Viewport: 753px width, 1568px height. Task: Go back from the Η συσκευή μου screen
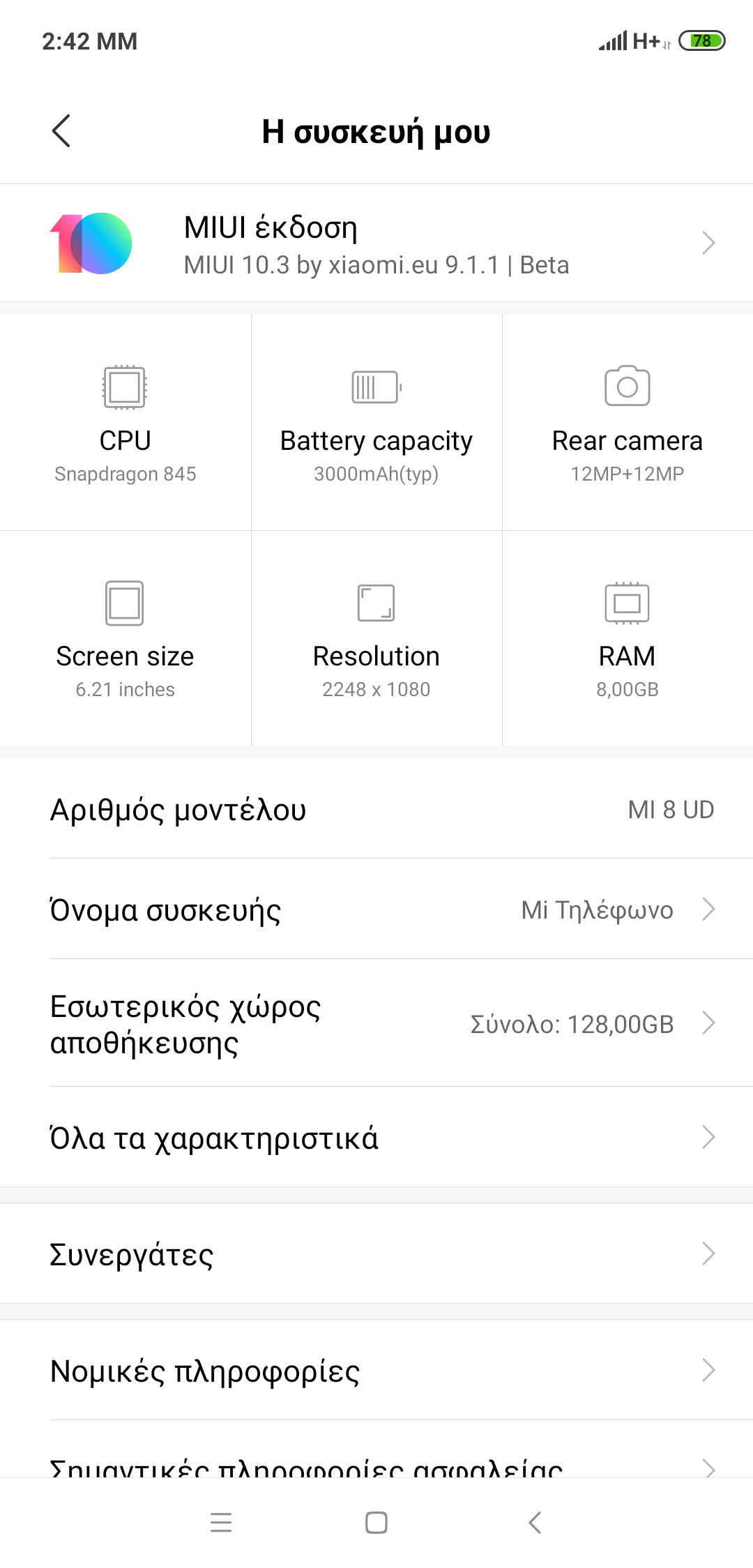point(61,131)
